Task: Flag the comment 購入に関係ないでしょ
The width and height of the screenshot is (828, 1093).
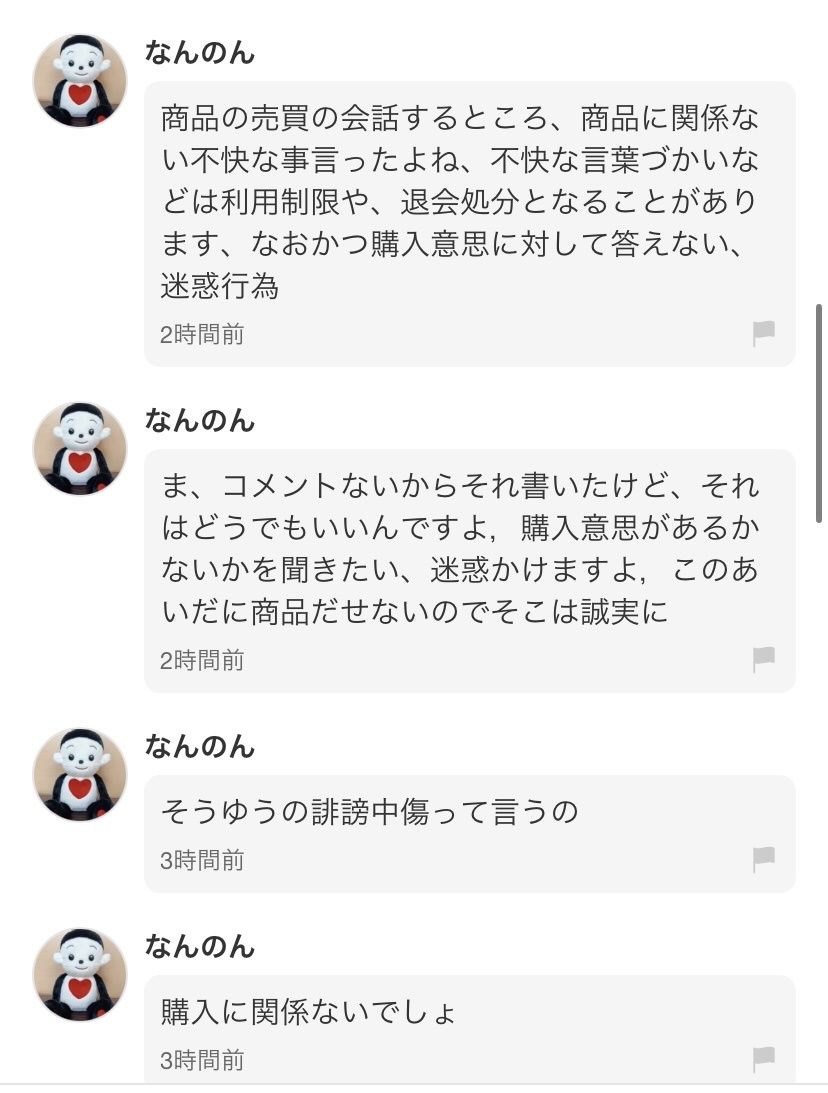Action: tap(764, 1059)
